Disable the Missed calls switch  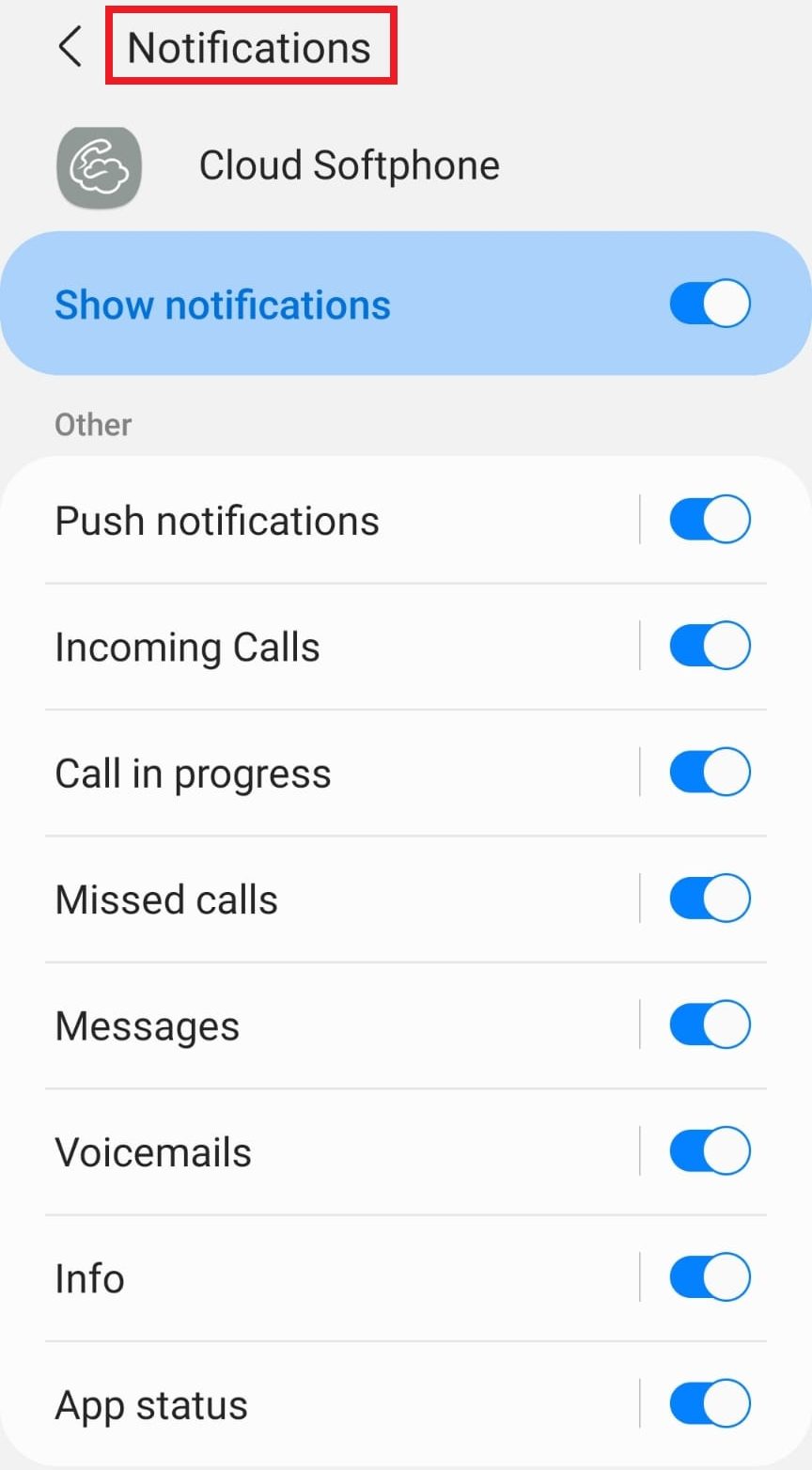pyautogui.click(x=710, y=899)
